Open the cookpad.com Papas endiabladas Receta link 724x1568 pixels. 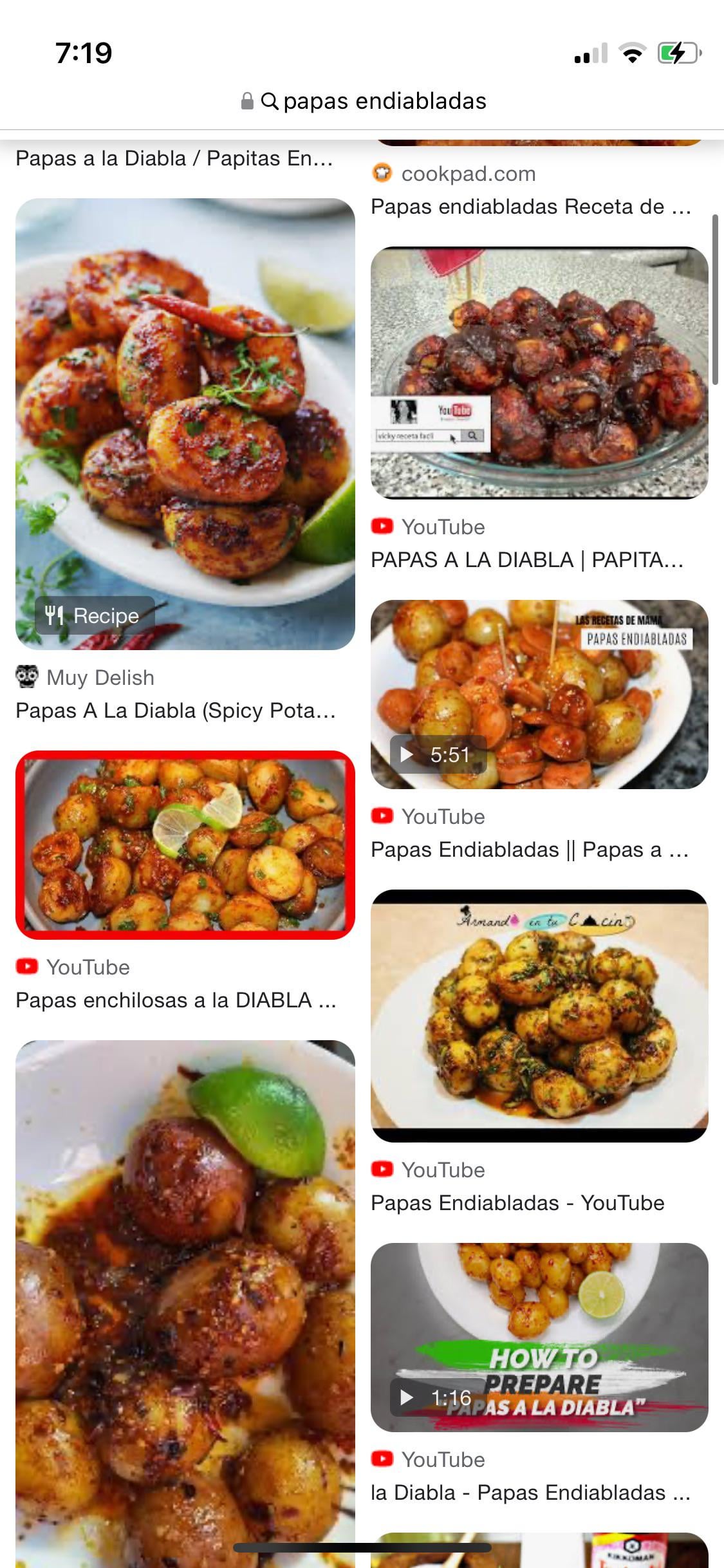point(531,207)
